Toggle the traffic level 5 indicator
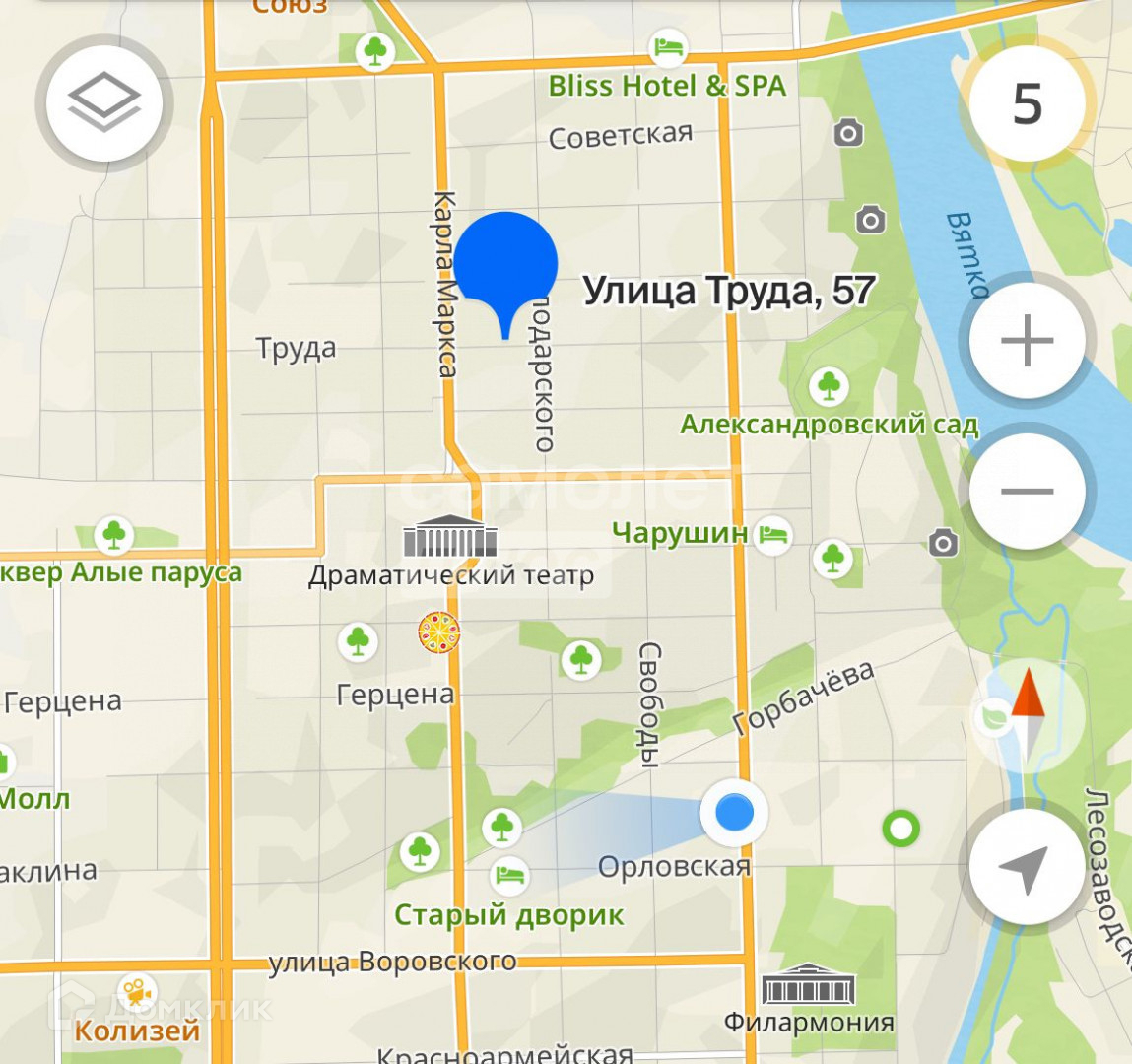 (1027, 102)
